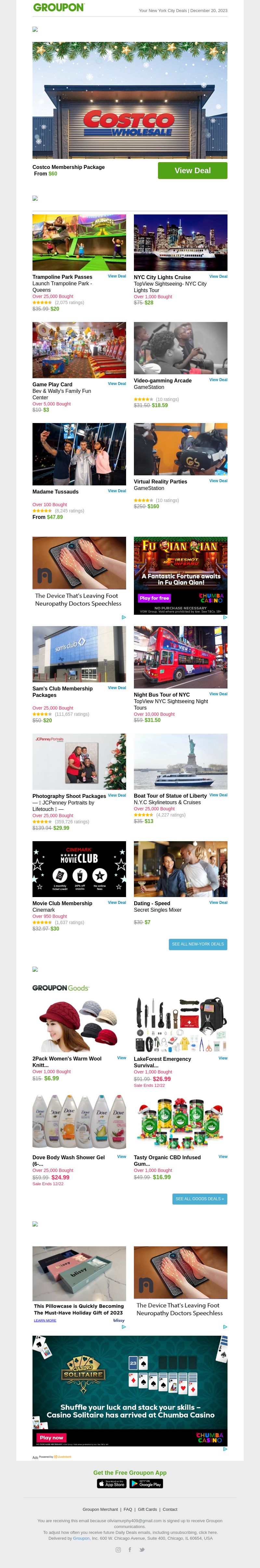View the Night Bus Tour of NYC deal
Image resolution: width=260 pixels, height=1568 pixels.
(x=218, y=694)
